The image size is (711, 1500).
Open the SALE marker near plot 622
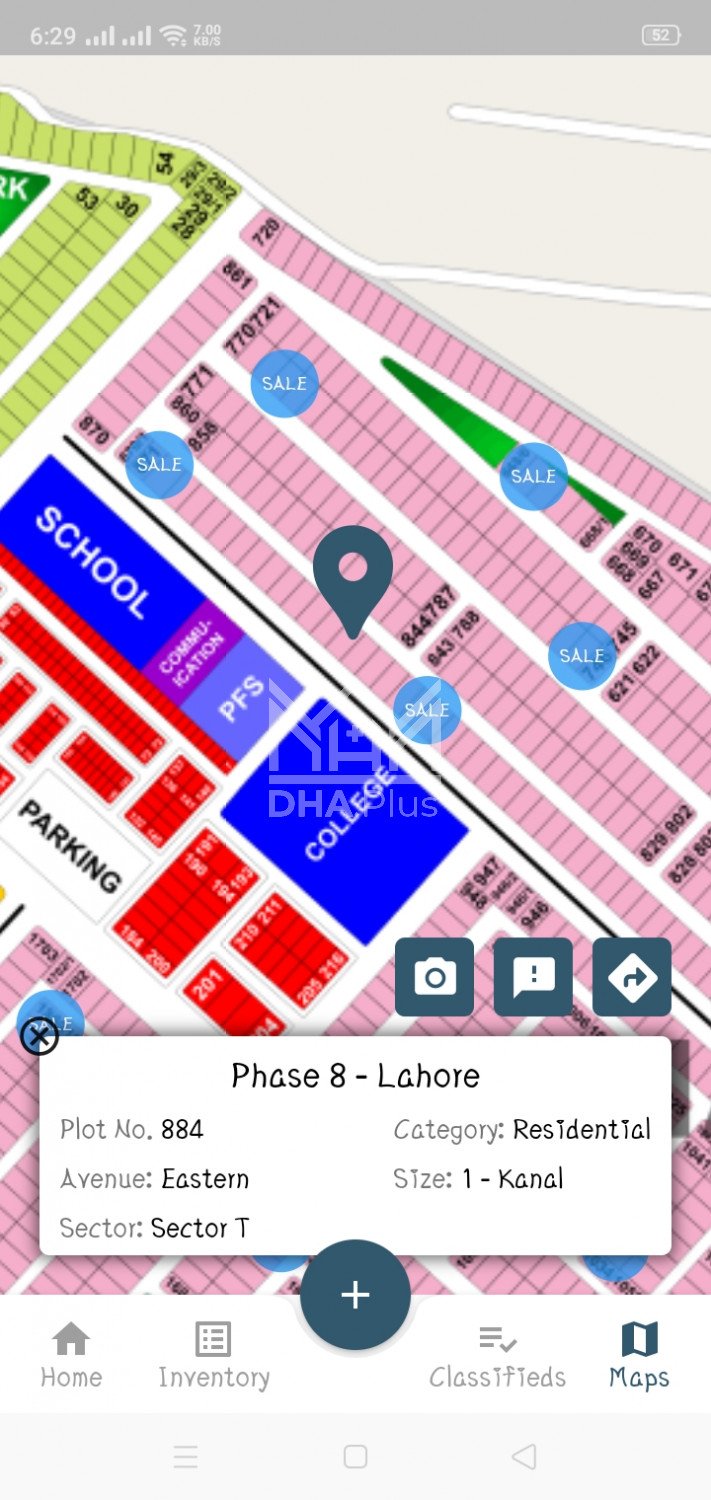click(581, 655)
